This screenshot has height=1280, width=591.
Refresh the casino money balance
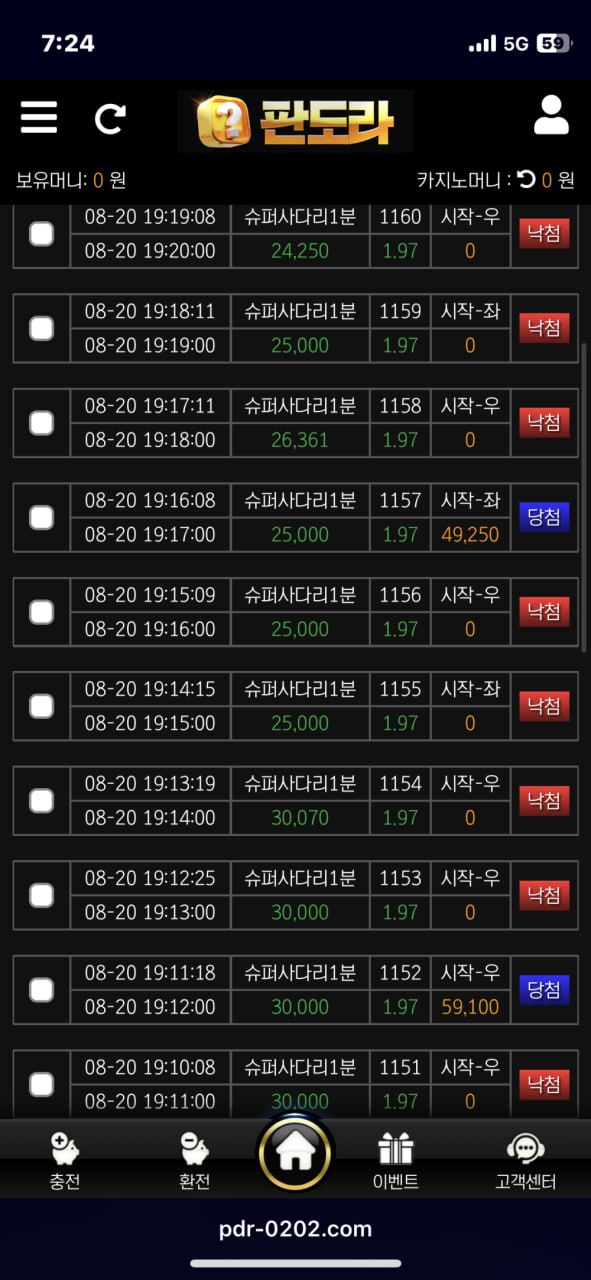click(x=527, y=180)
